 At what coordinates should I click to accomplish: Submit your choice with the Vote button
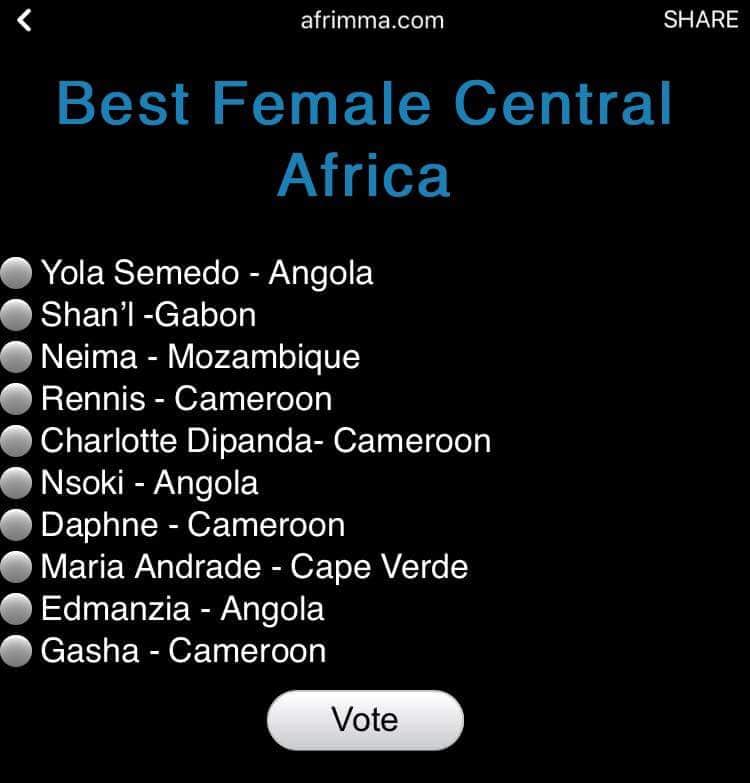(x=365, y=720)
